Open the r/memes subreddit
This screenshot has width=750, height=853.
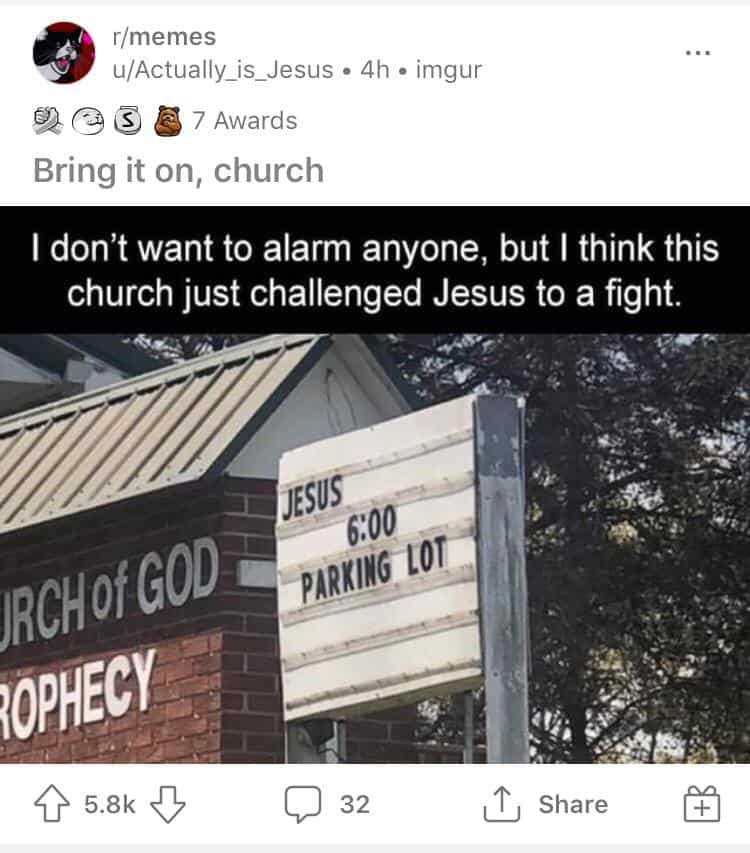click(x=164, y=37)
